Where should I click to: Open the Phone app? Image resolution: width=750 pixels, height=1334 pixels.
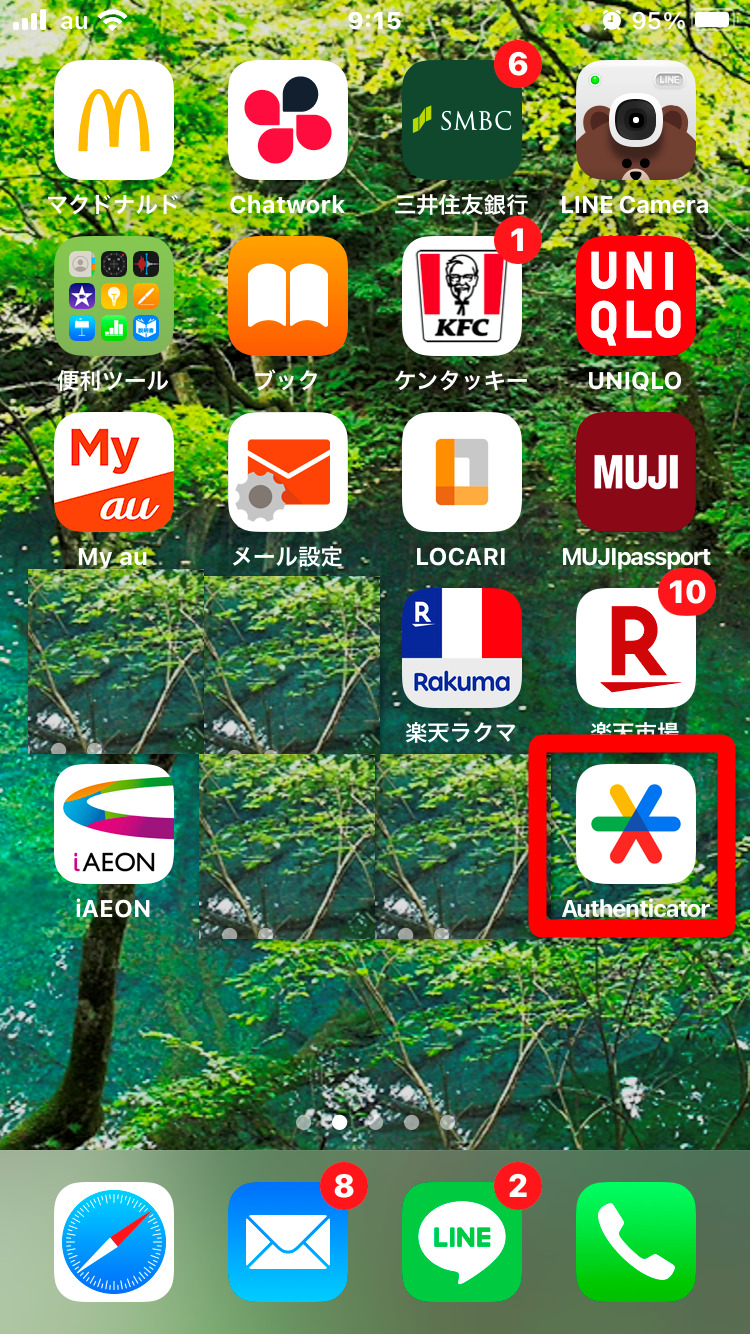[x=636, y=1242]
